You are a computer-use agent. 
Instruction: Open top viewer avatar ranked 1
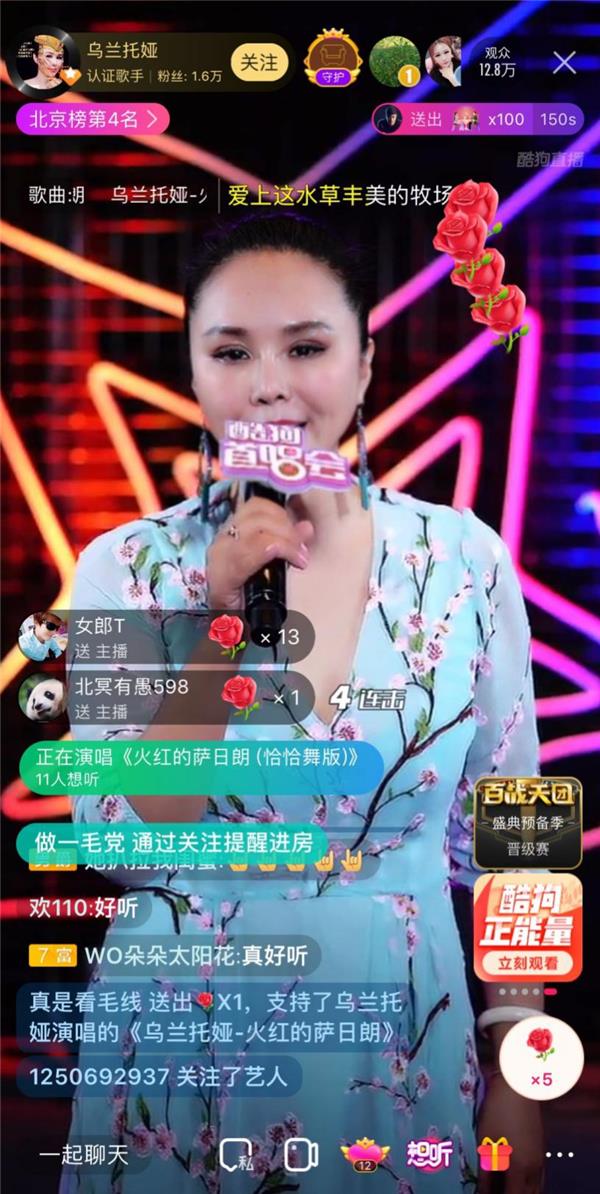pos(394,61)
